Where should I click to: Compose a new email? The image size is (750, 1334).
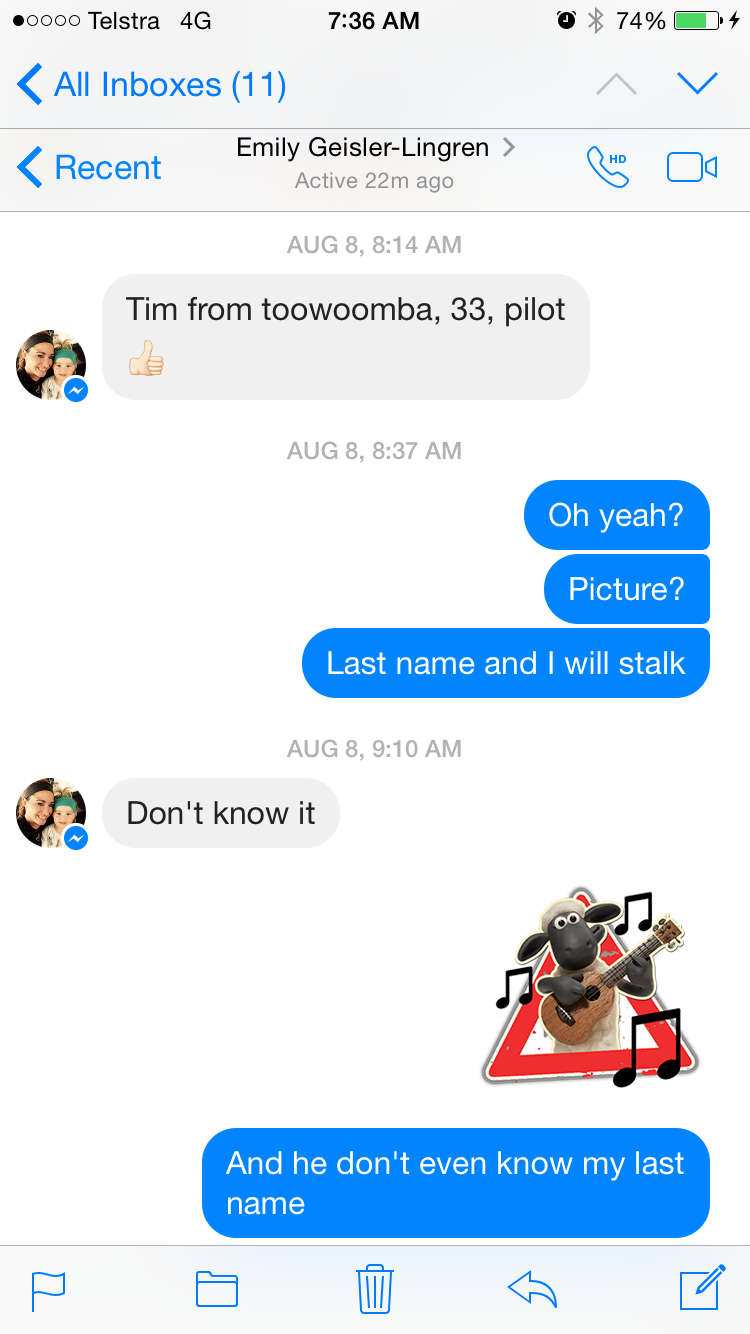click(x=701, y=1288)
